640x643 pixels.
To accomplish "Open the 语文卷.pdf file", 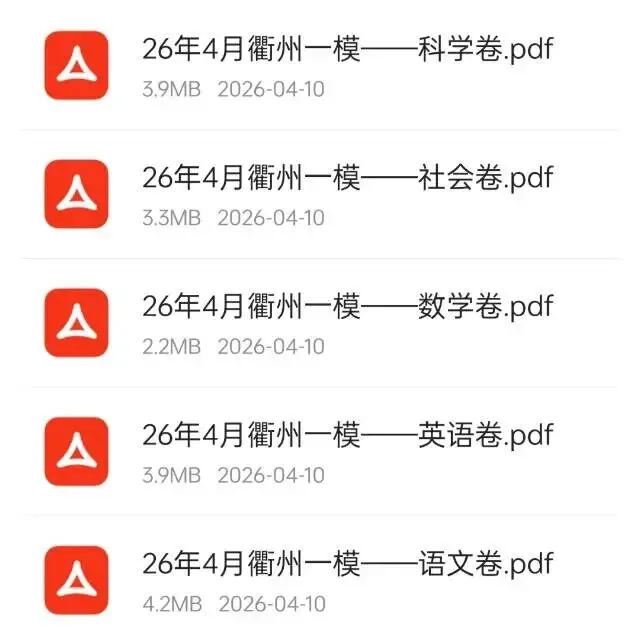I will pos(347,565).
